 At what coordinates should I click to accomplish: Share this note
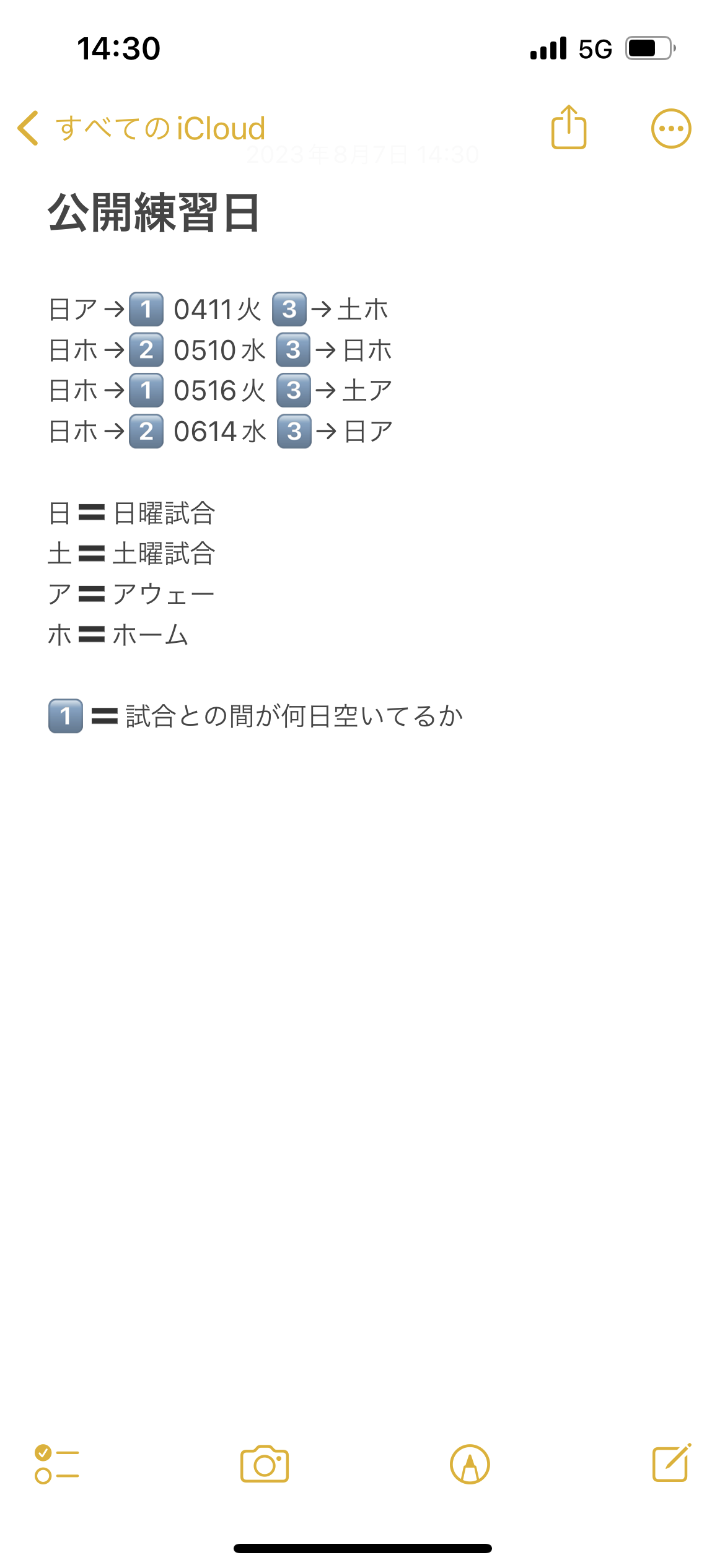pos(569,128)
